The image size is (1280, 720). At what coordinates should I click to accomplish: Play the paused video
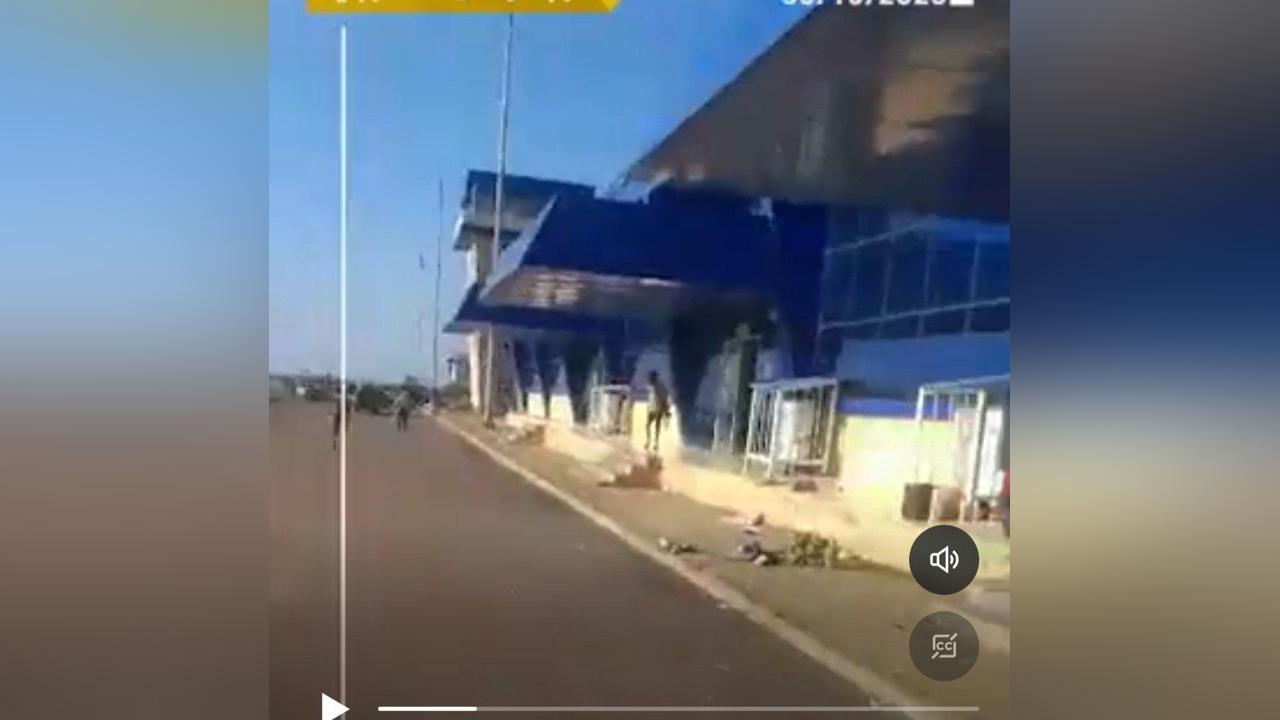[x=334, y=707]
